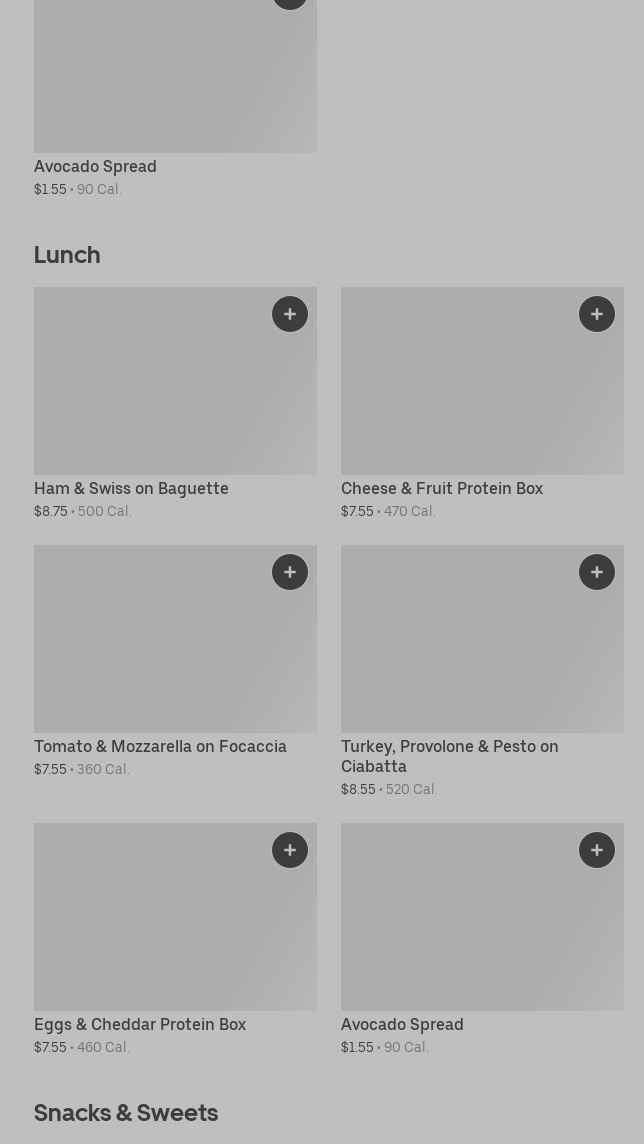This screenshot has height=1144, width=644.
Task: Add Turkey, Provolone & Pesto on Ciabatta
Action: click(x=597, y=572)
